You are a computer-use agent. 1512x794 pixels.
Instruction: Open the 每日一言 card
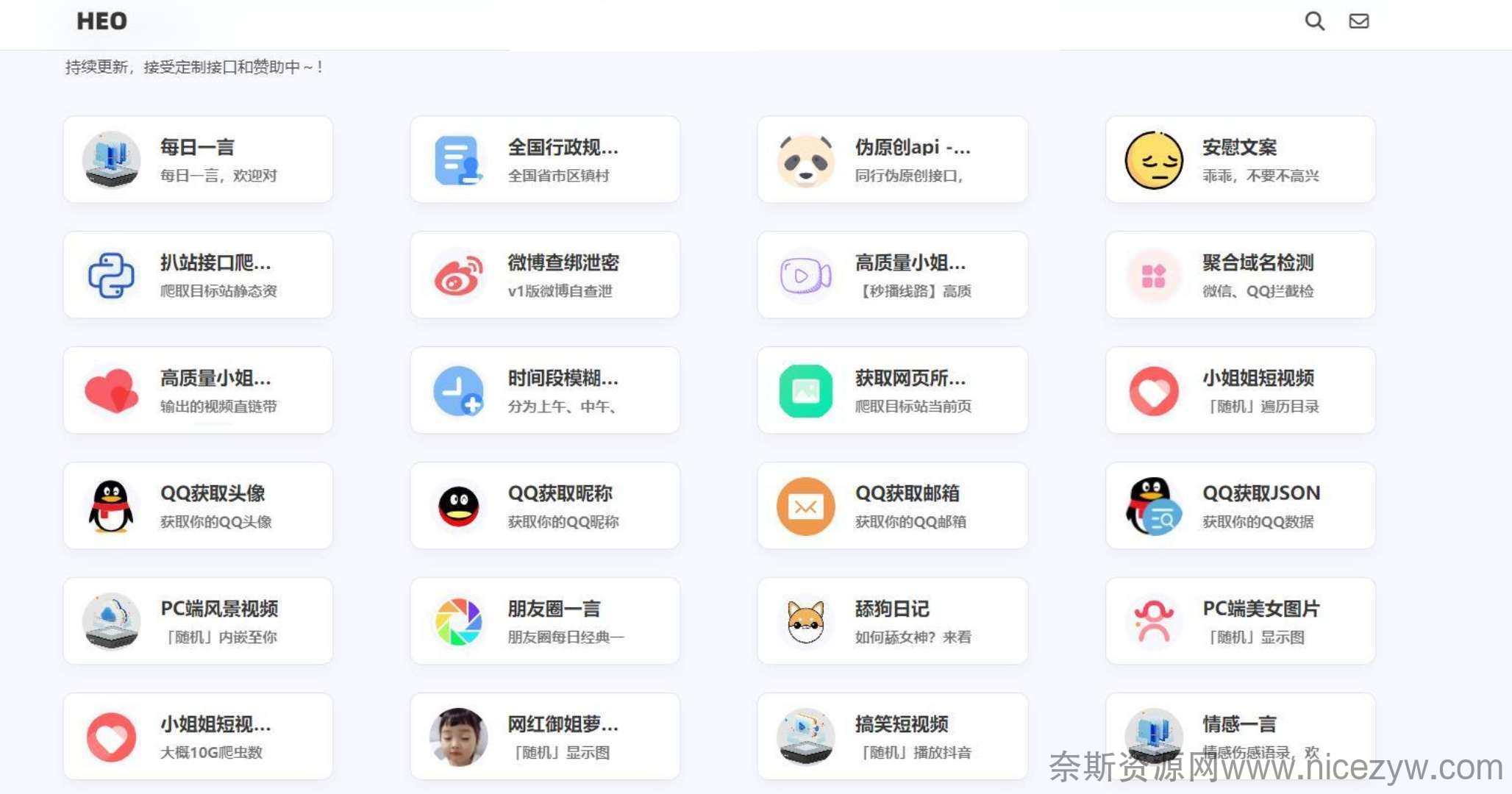coord(197,160)
